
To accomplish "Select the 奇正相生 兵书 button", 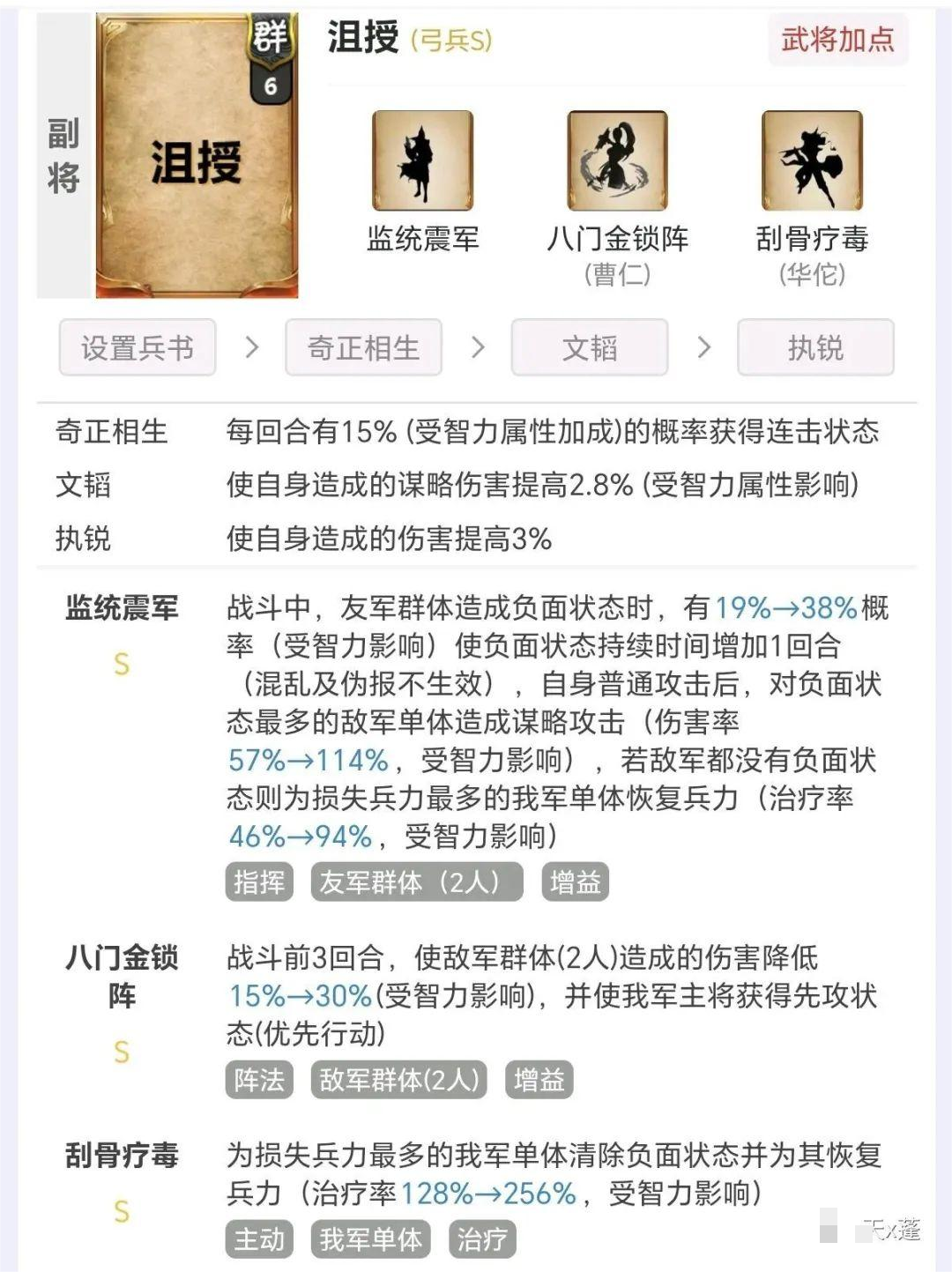I will pos(363,347).
